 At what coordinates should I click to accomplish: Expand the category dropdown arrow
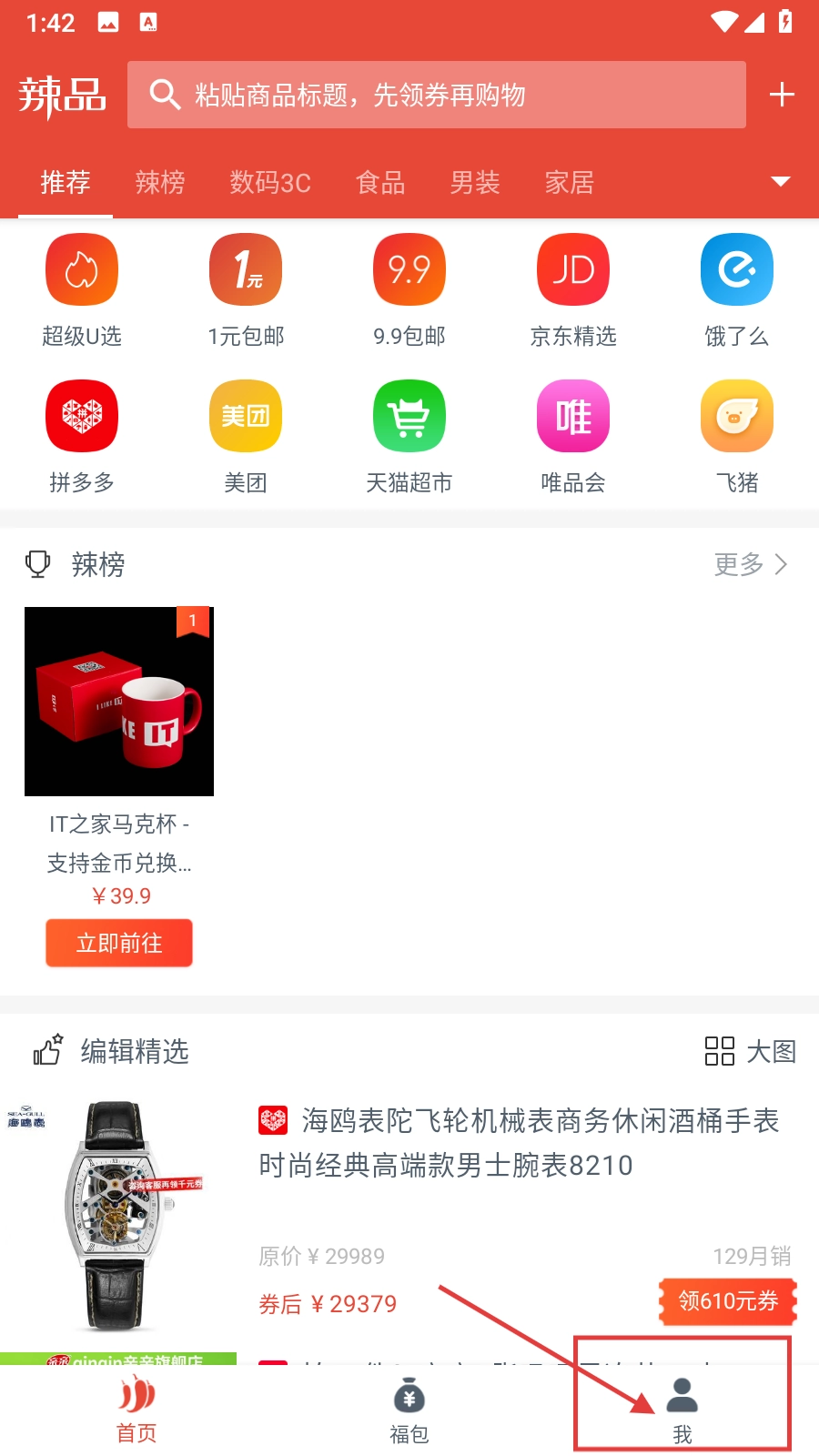point(780,181)
